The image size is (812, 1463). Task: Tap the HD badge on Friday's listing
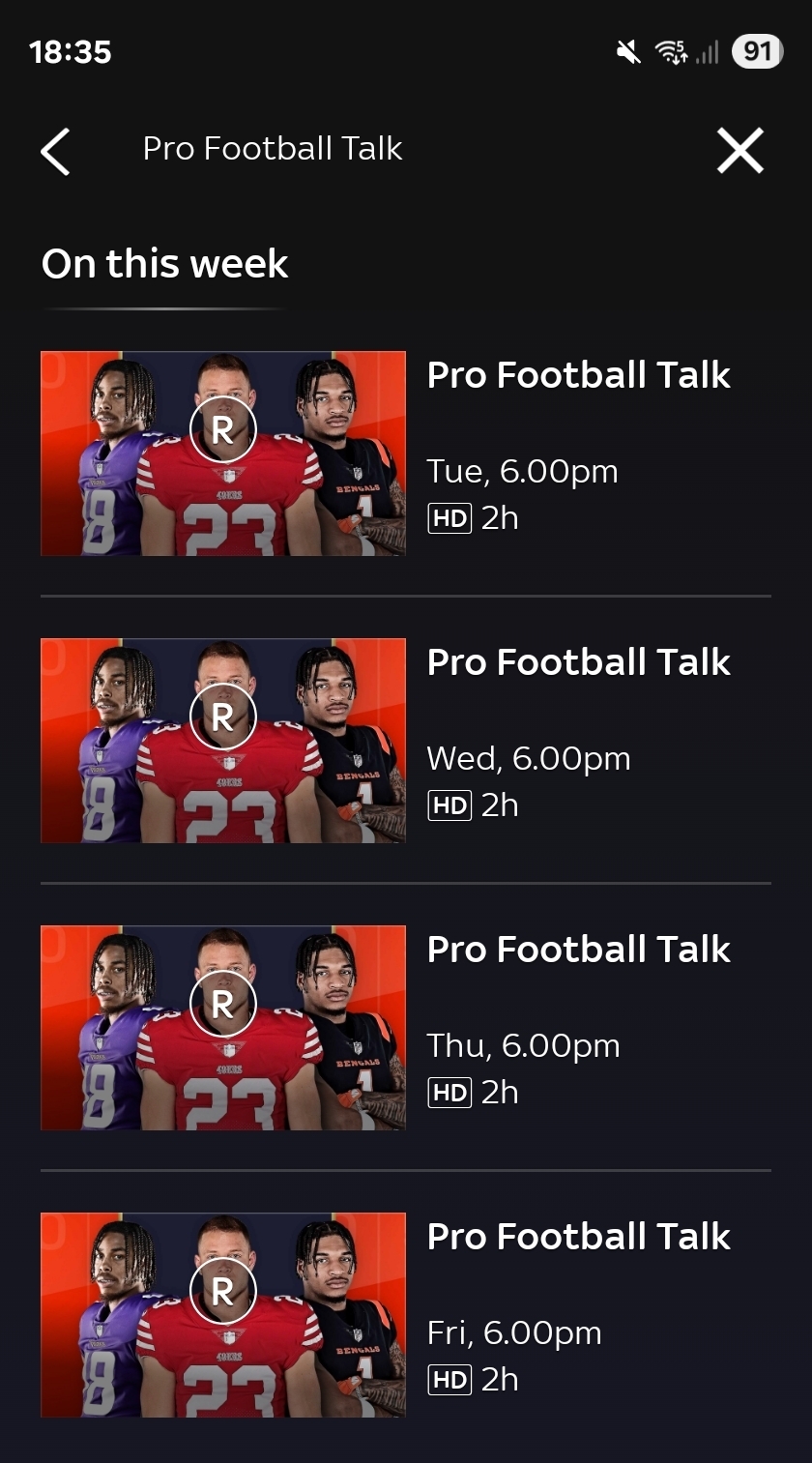[x=449, y=1380]
